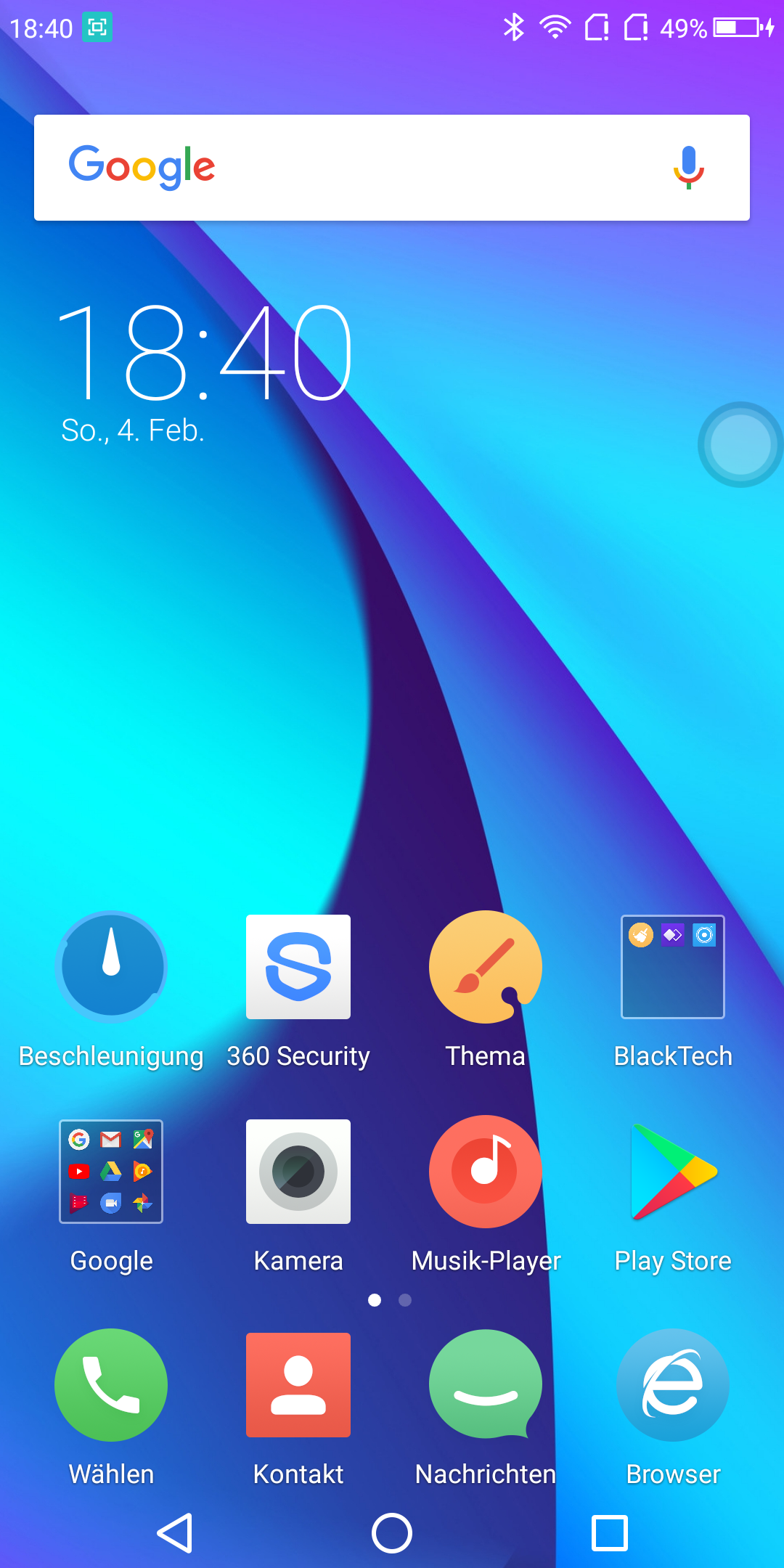This screenshot has width=784, height=1568.
Task: Go to the second home page dot
Action: (405, 1300)
